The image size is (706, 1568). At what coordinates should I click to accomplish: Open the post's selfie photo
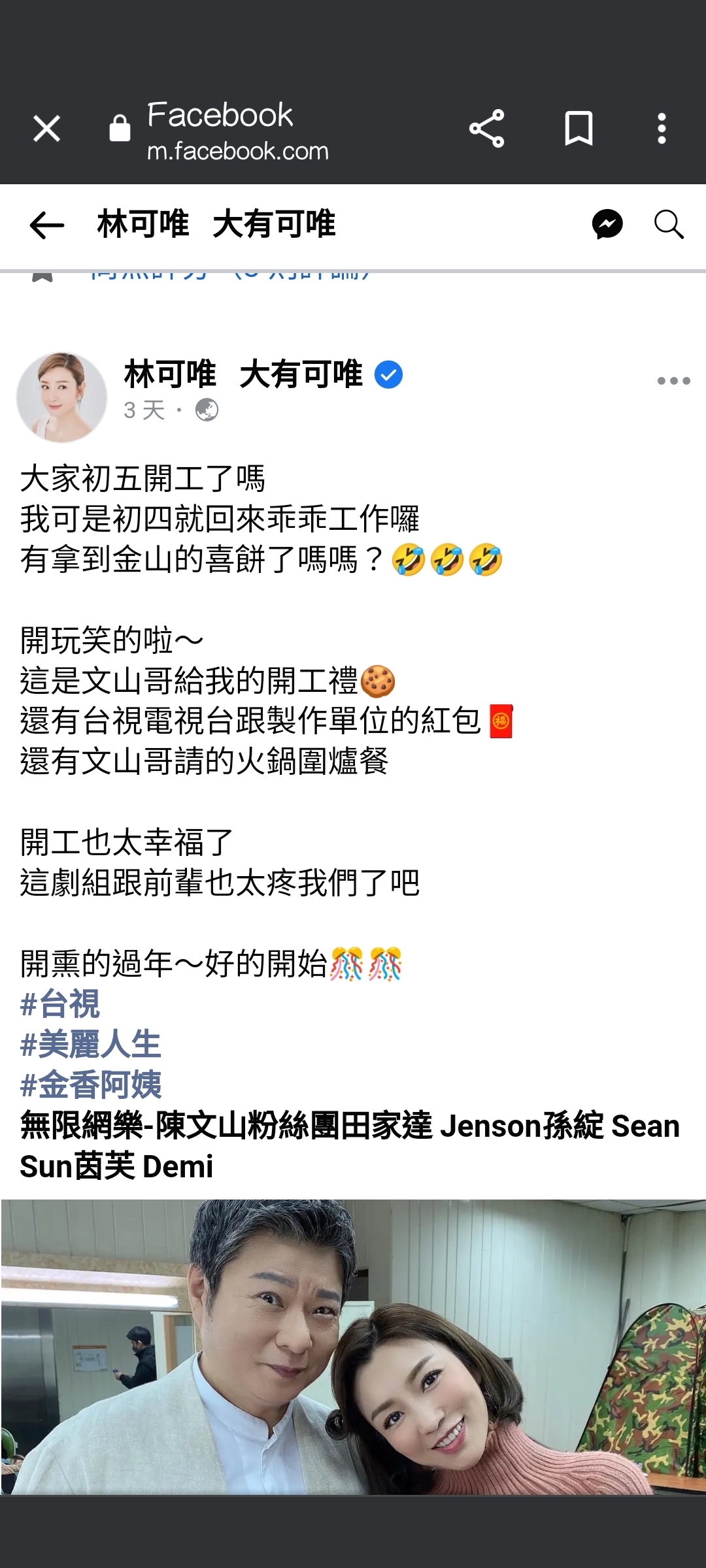click(x=353, y=1347)
